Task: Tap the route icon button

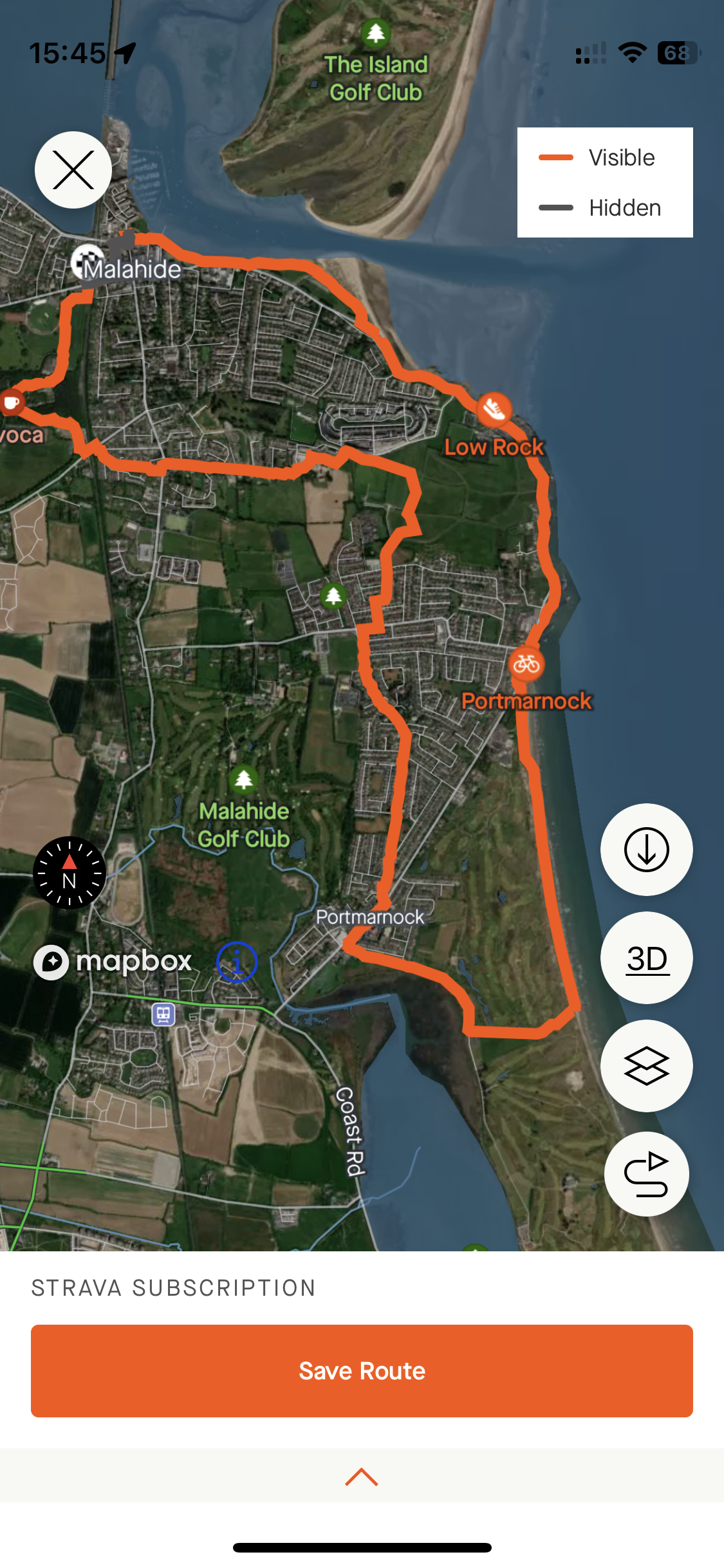Action: click(x=646, y=1174)
